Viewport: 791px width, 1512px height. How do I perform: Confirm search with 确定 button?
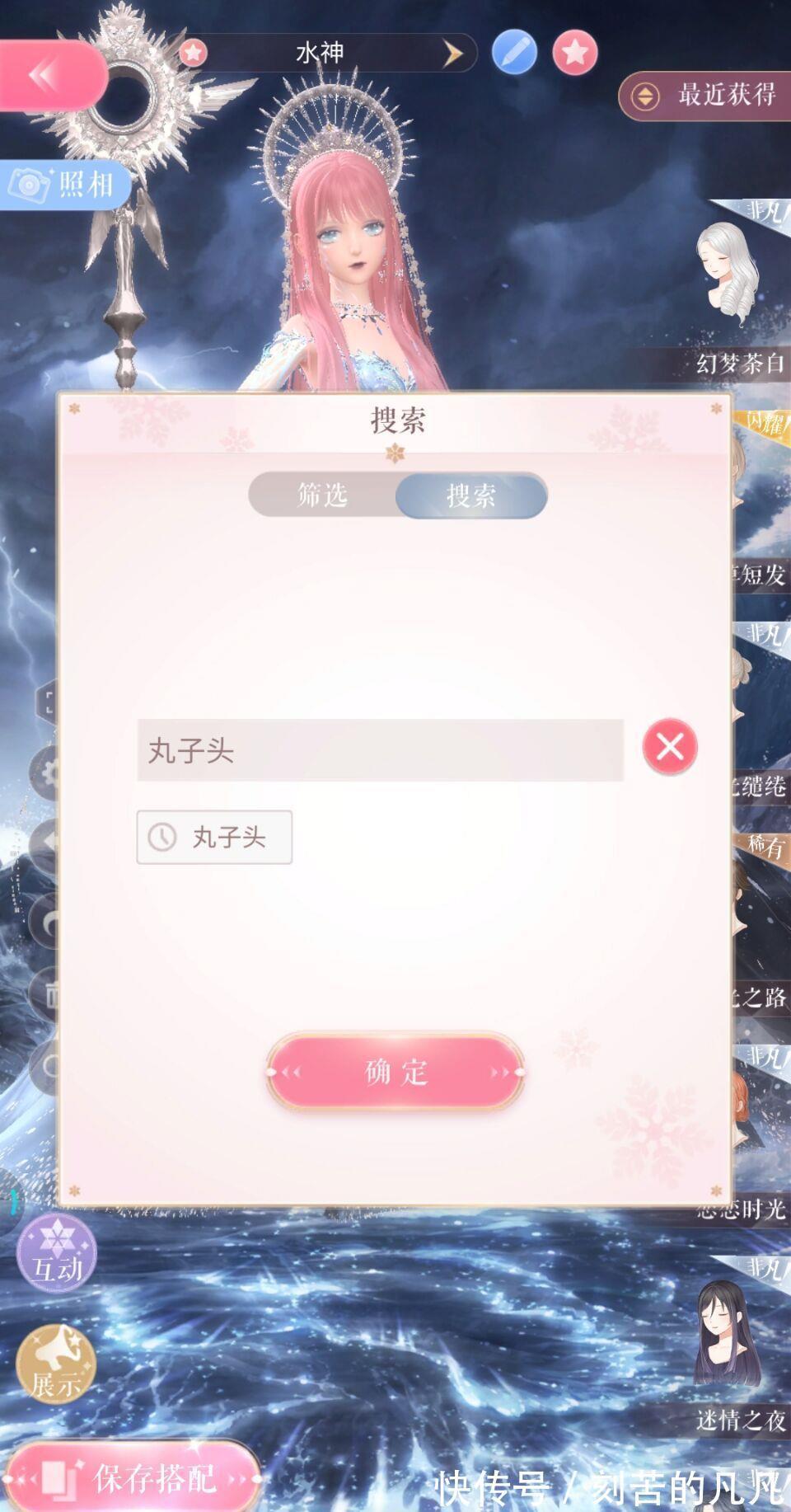(x=395, y=1072)
